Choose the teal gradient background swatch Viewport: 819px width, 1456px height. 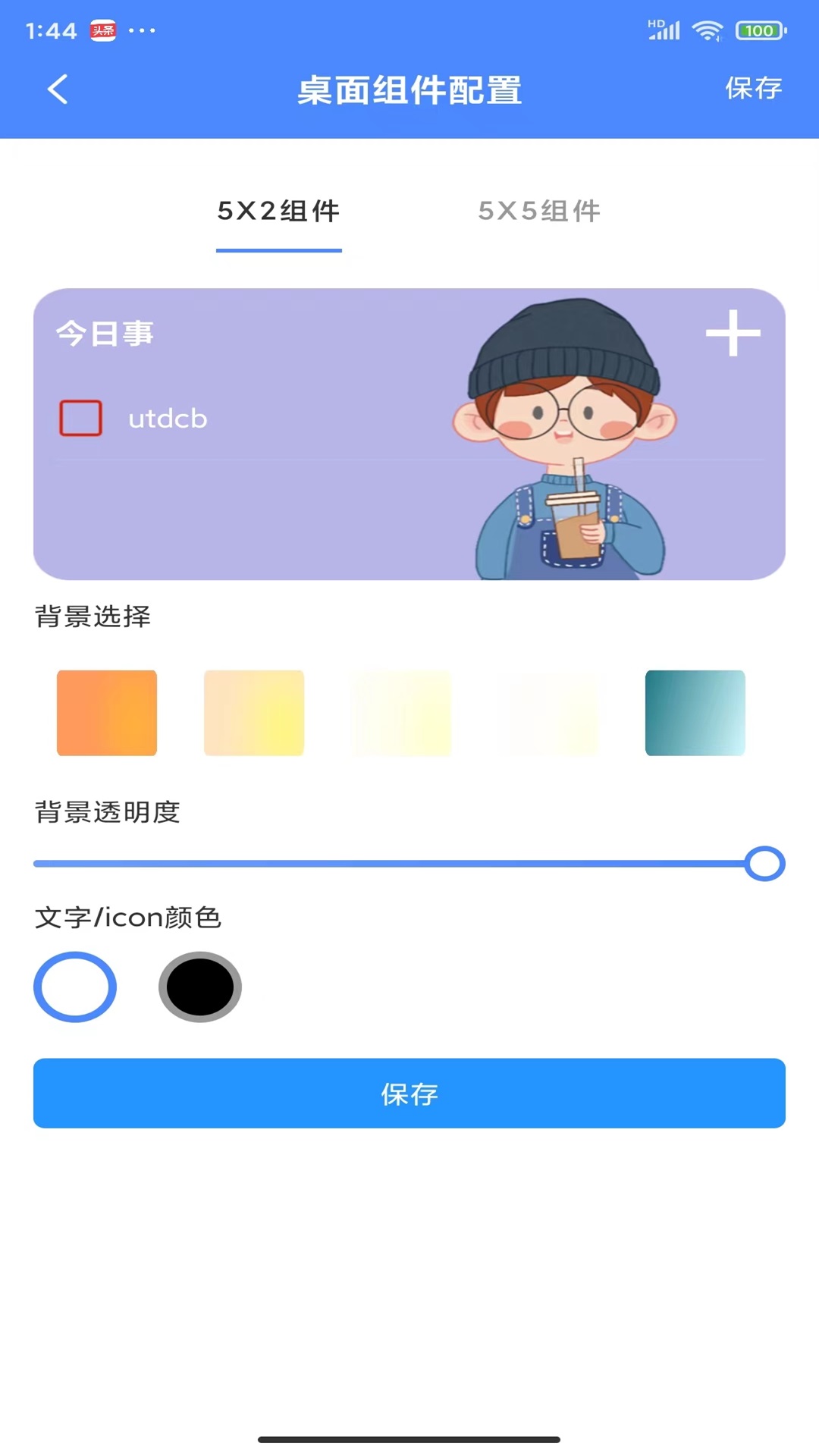click(695, 713)
